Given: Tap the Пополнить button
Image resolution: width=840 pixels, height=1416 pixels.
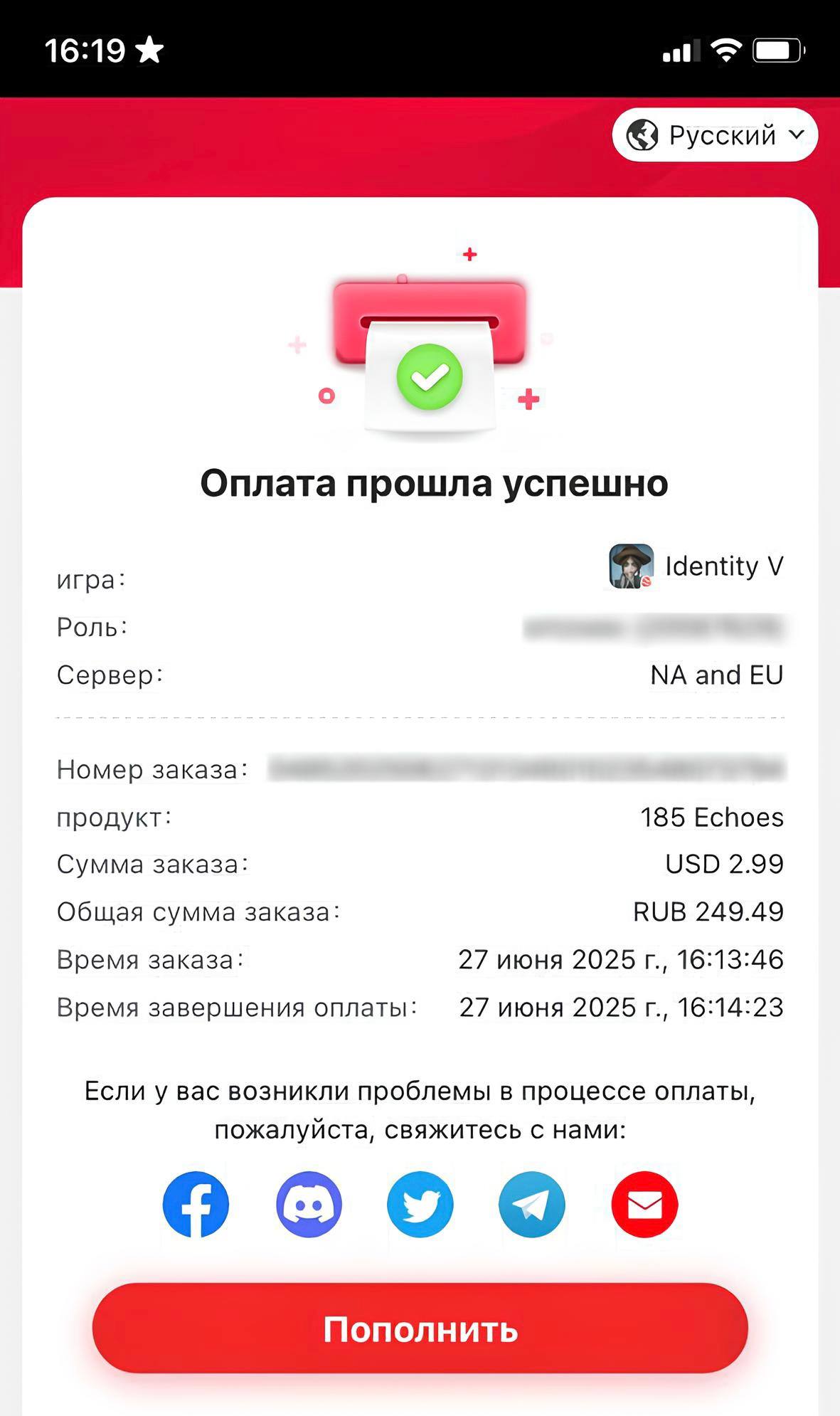Looking at the screenshot, I should [420, 1328].
